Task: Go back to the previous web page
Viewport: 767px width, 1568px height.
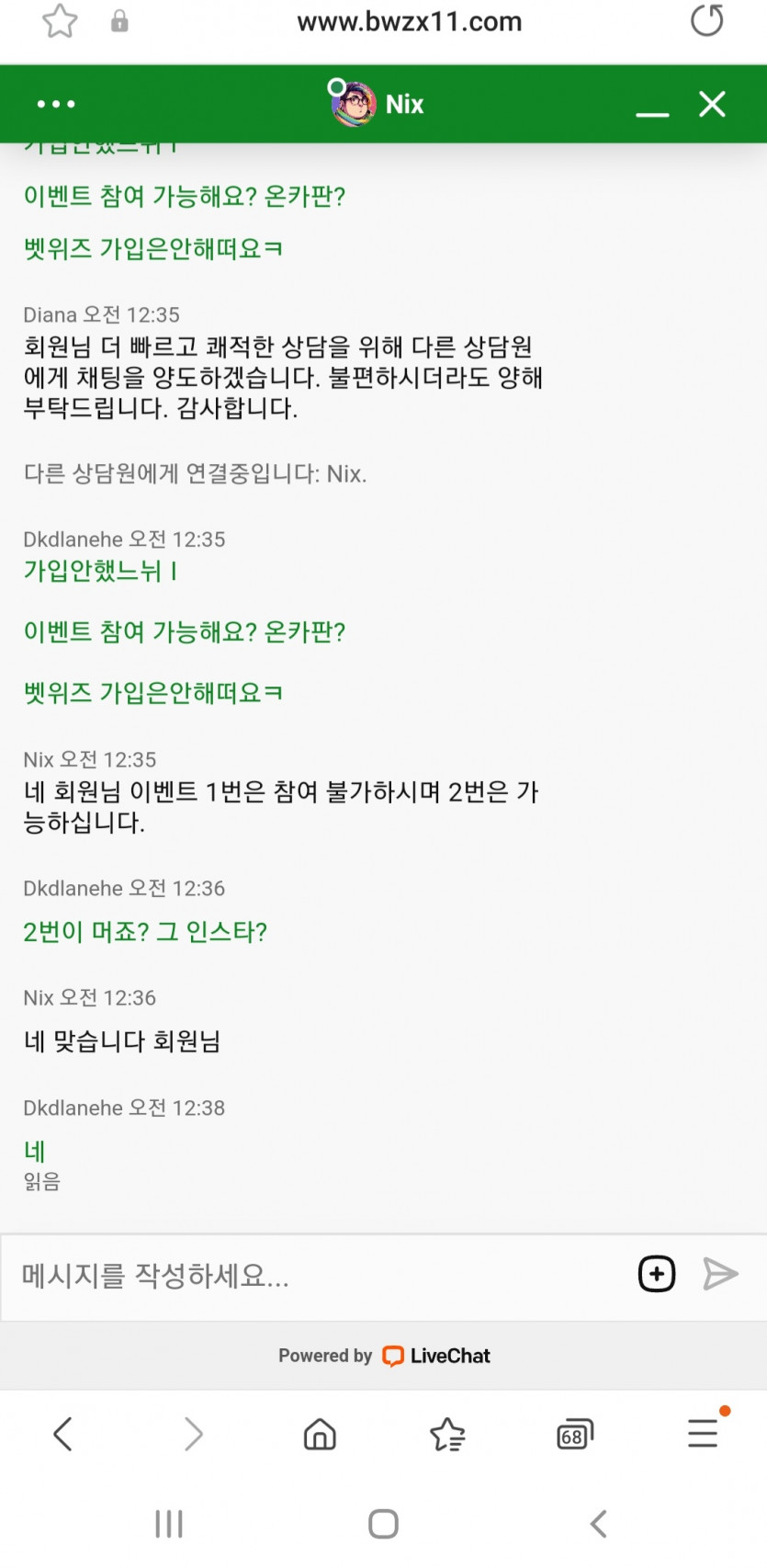Action: (x=62, y=1434)
